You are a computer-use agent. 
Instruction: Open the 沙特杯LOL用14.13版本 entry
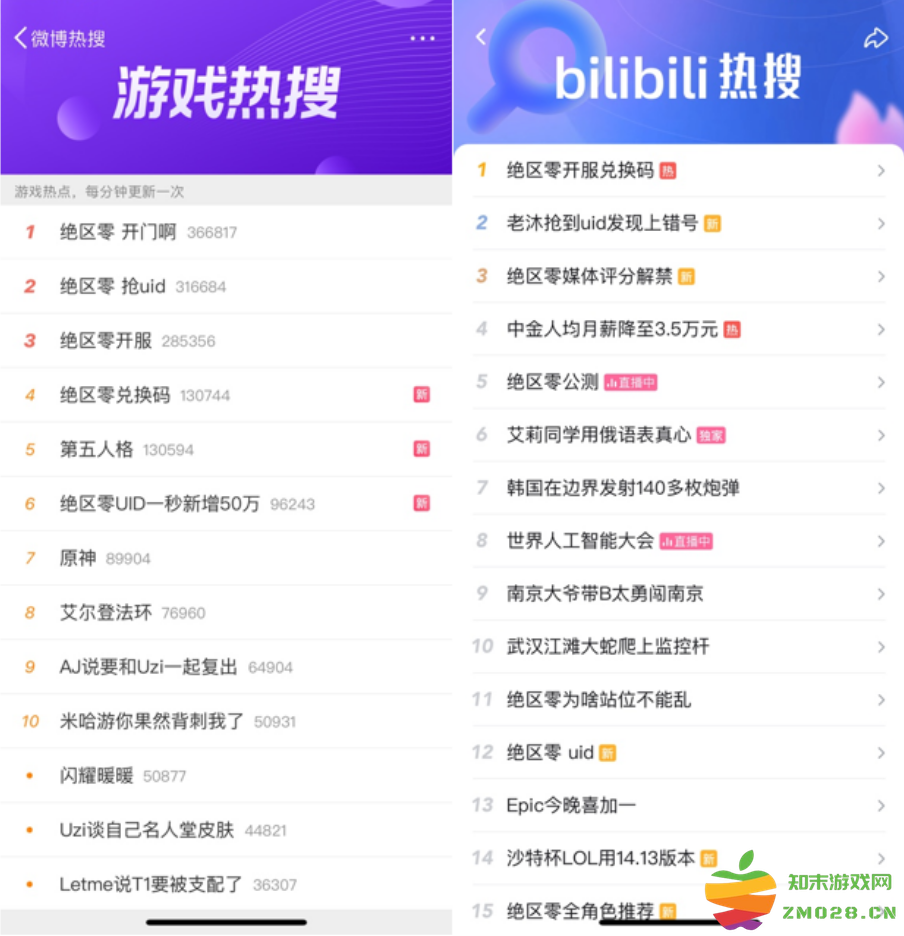(618, 859)
